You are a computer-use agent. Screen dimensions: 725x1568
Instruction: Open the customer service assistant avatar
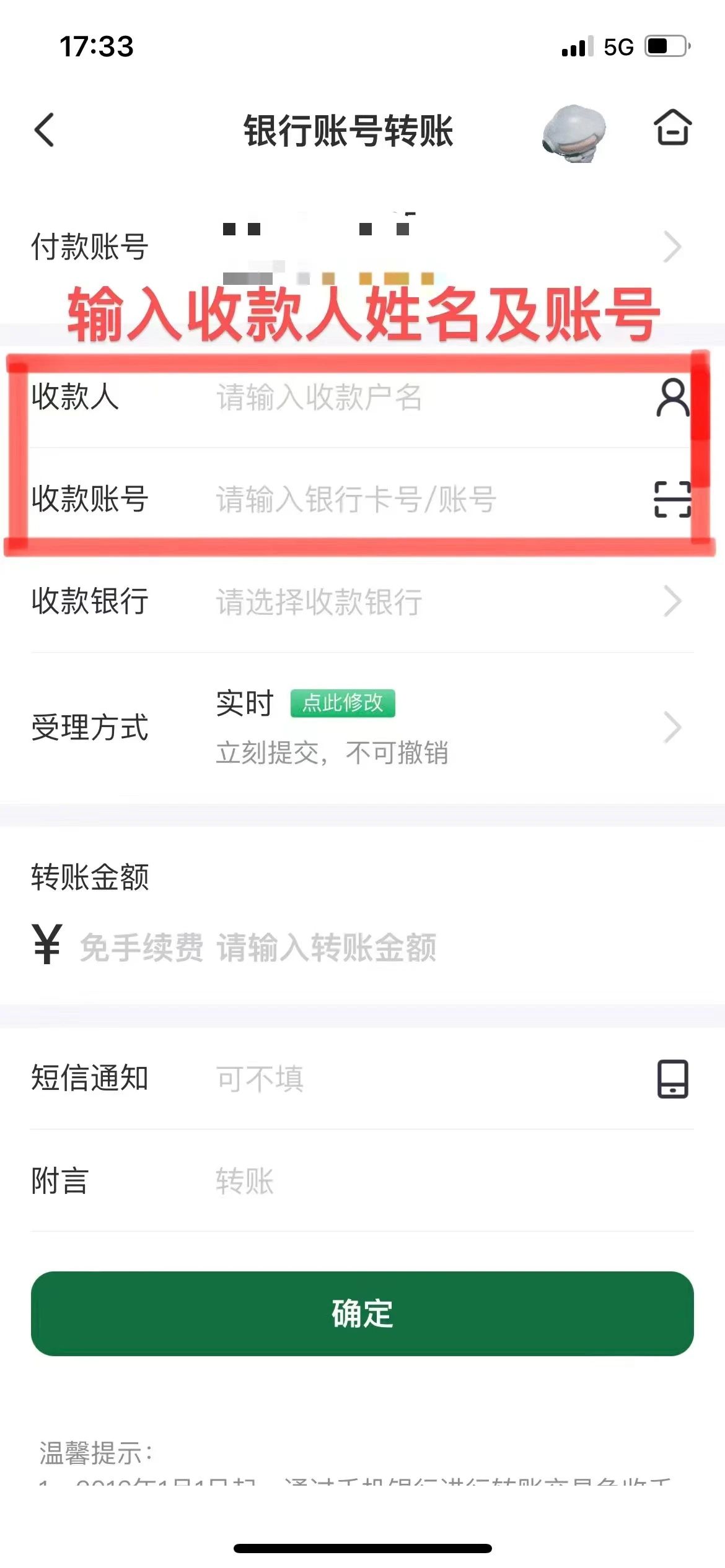coord(574,133)
